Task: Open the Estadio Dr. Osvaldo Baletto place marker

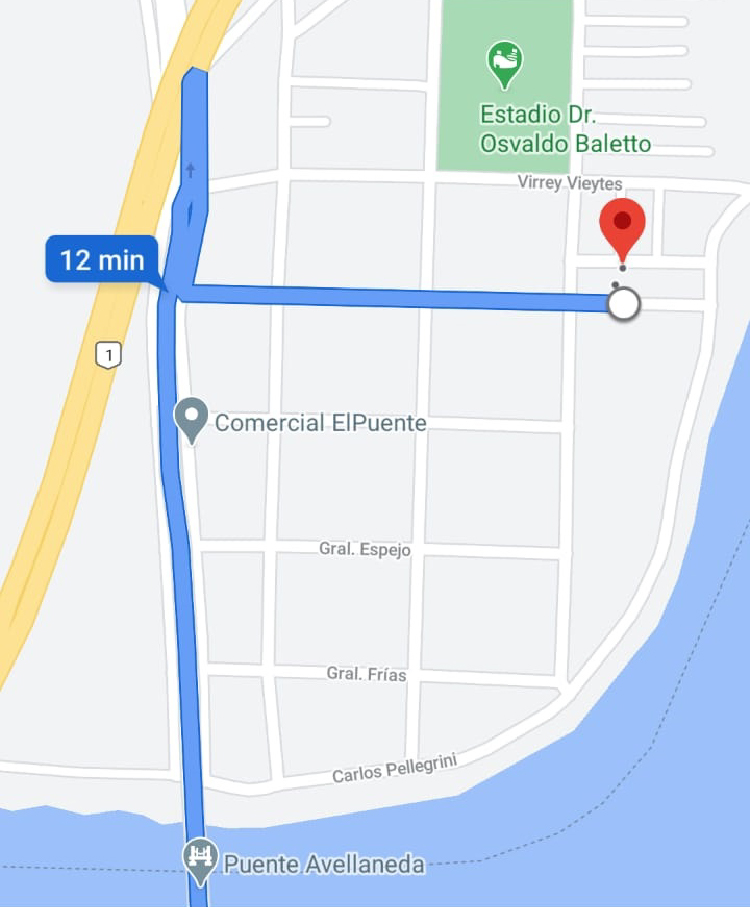Action: 505,63
